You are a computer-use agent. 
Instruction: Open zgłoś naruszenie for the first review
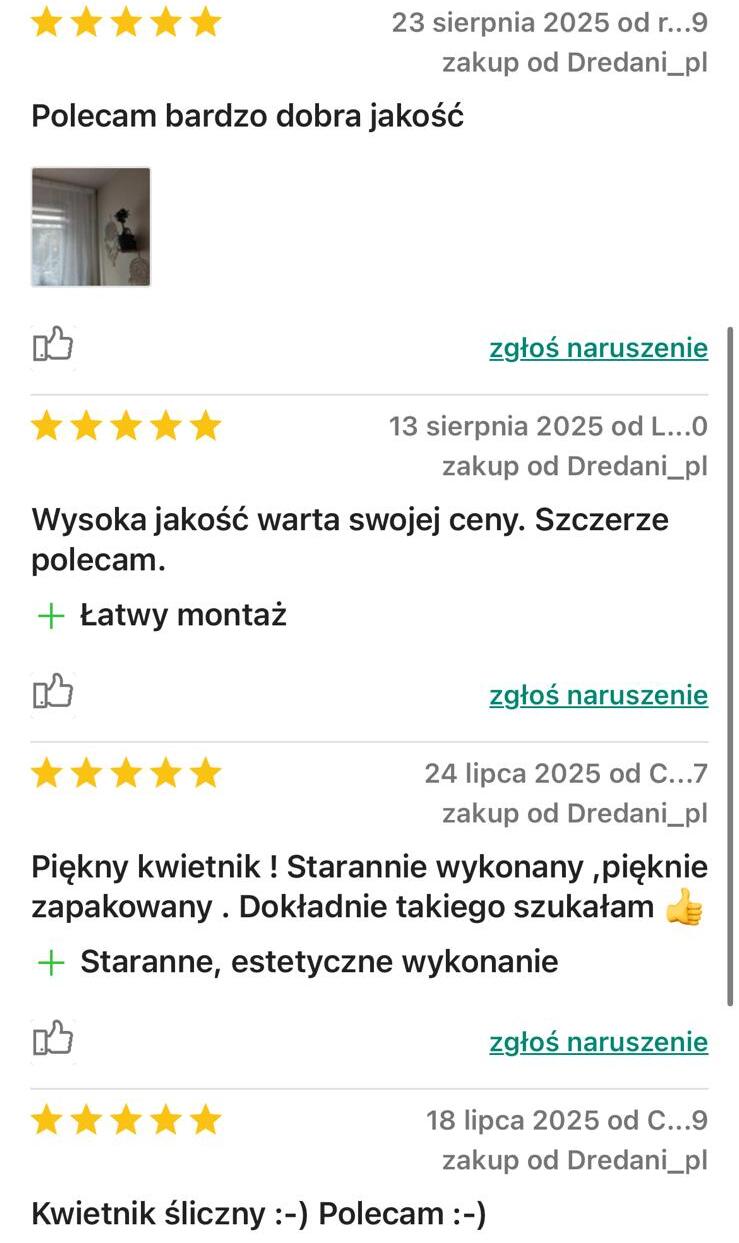599,347
